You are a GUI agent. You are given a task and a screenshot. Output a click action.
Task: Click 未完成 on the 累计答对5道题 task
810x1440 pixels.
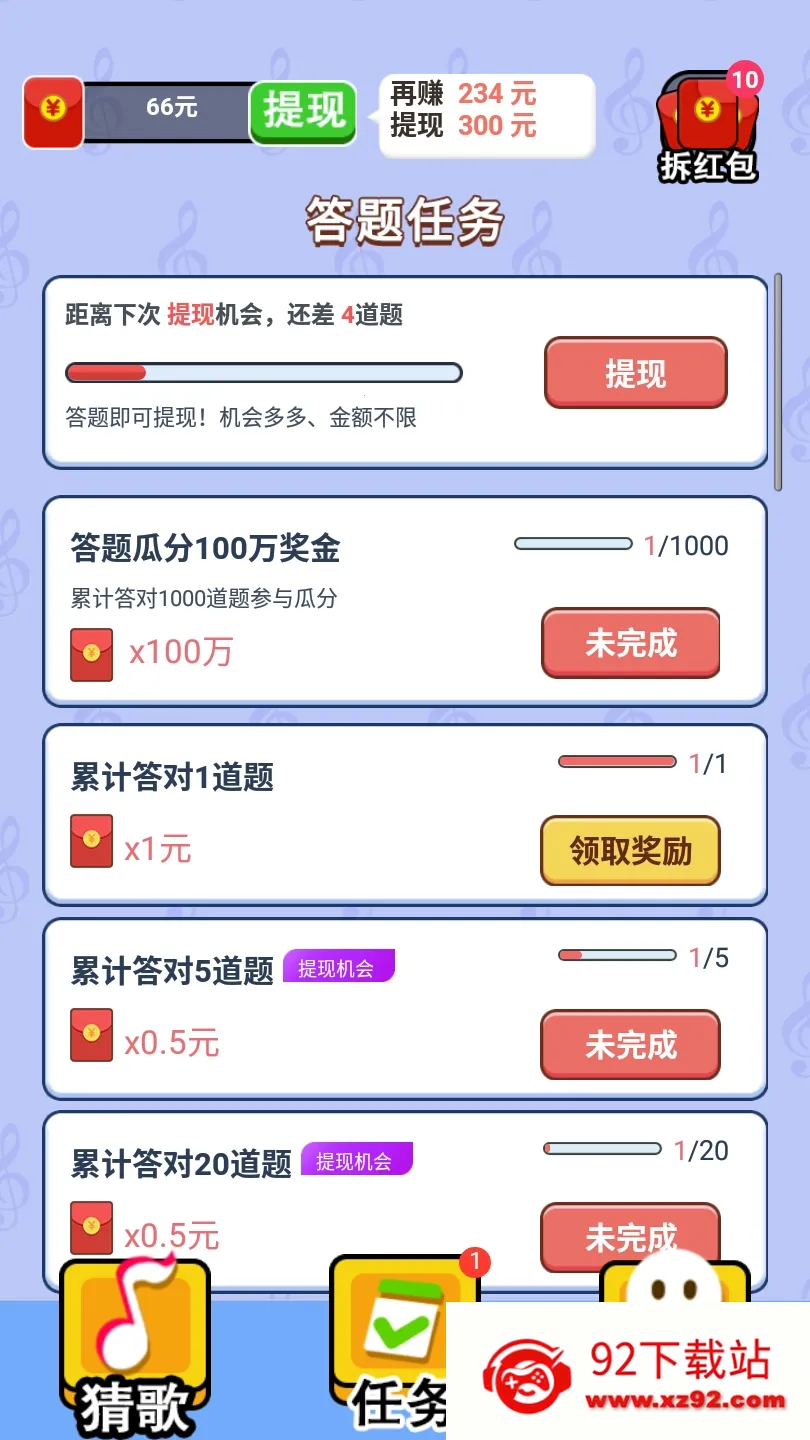click(629, 1045)
